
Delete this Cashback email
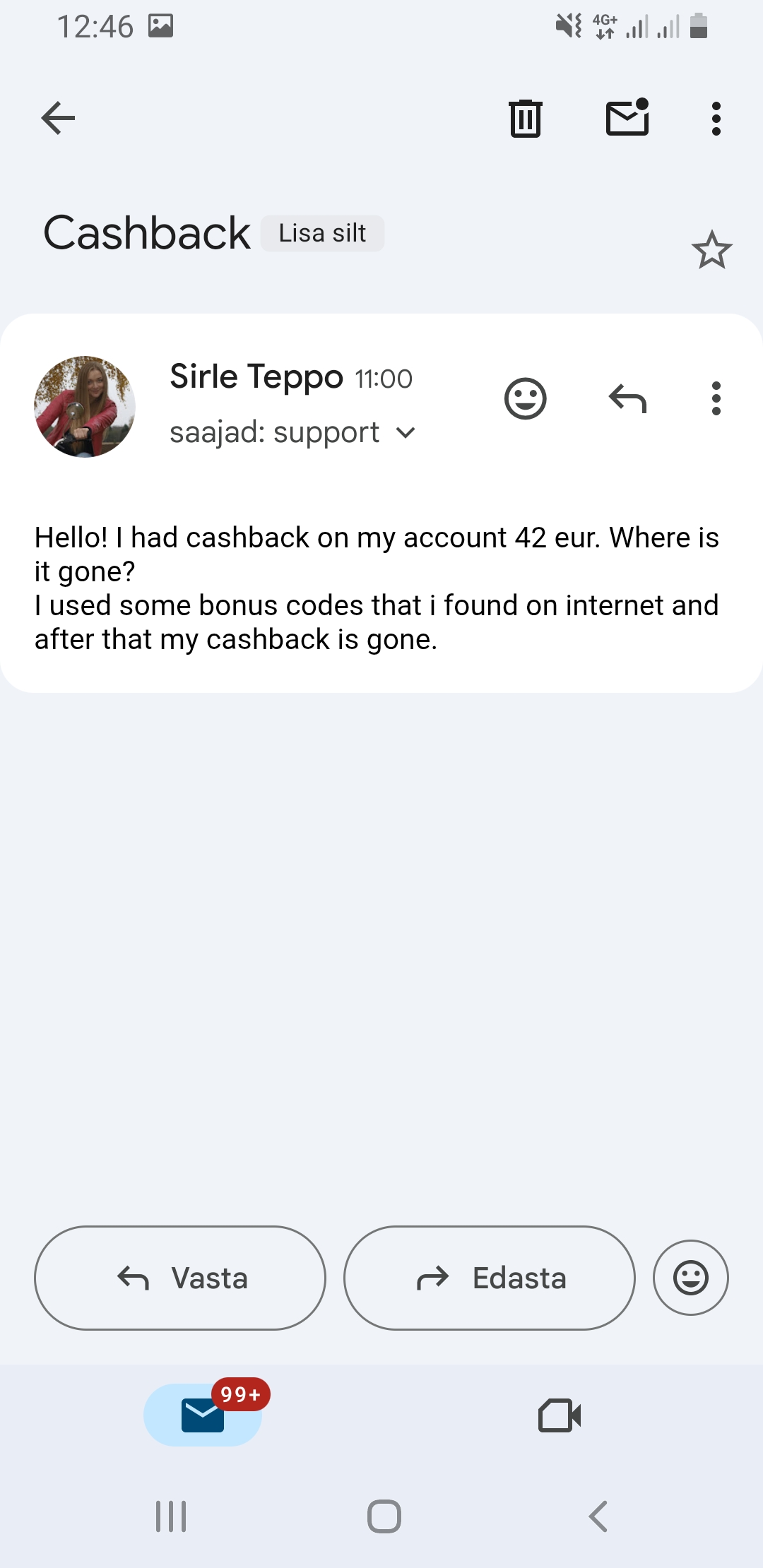pyautogui.click(x=525, y=118)
